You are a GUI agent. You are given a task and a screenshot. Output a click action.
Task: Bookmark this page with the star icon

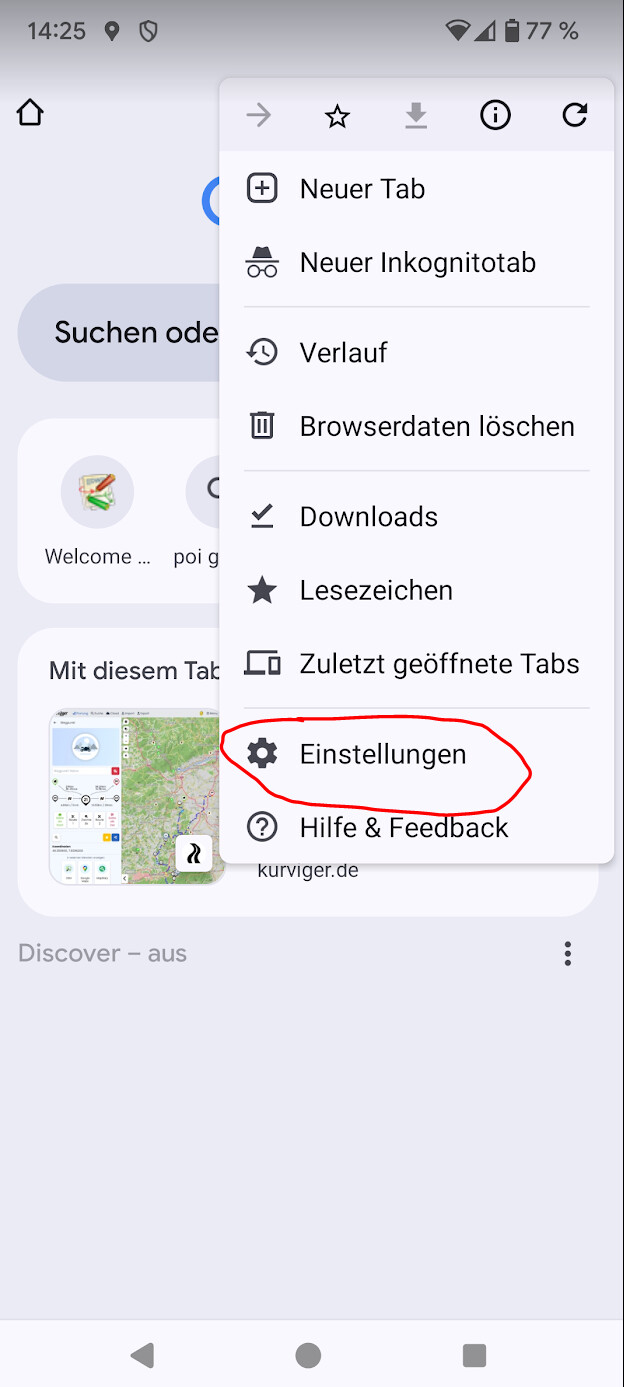337,117
